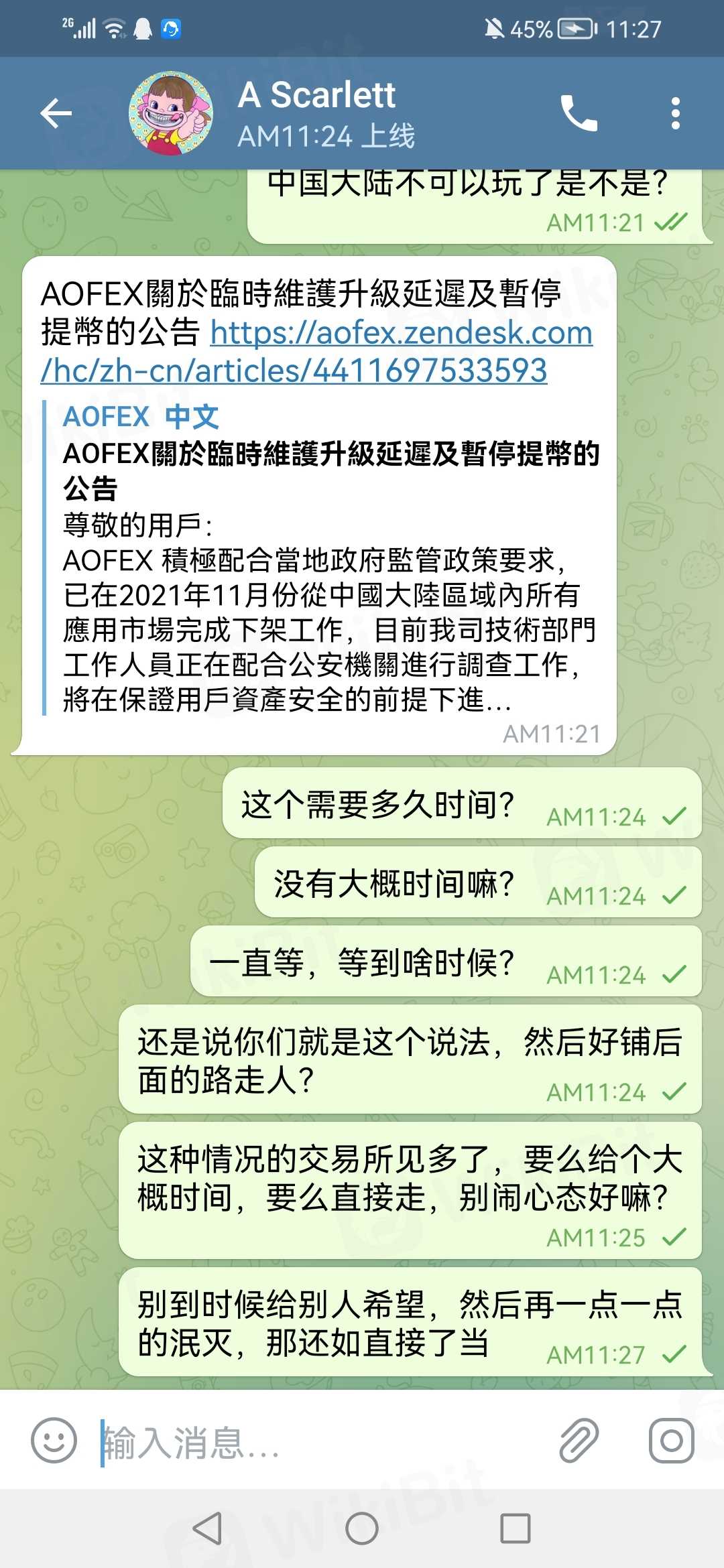Go back to the chat list
724x1568 pixels.
point(56,113)
